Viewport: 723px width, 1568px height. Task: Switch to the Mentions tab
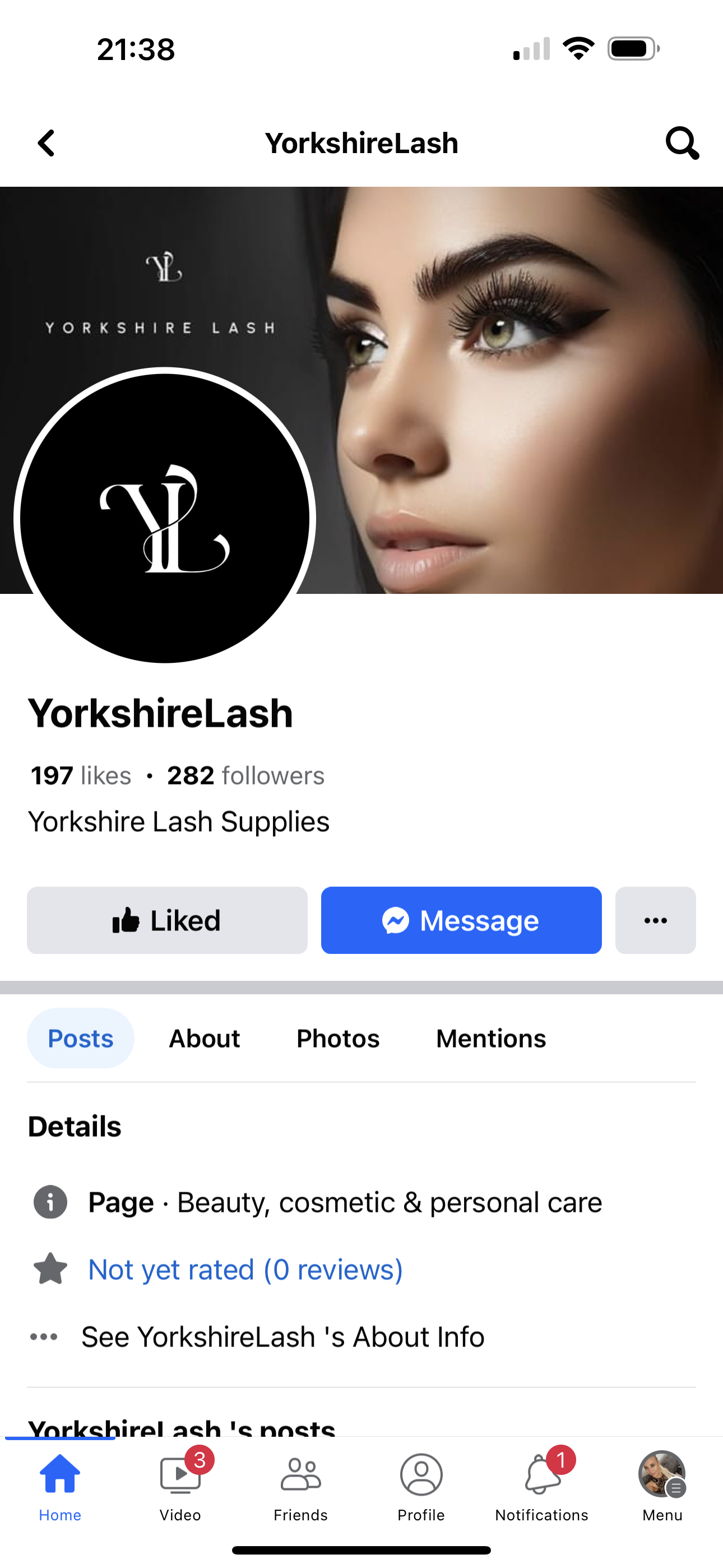coord(490,1039)
